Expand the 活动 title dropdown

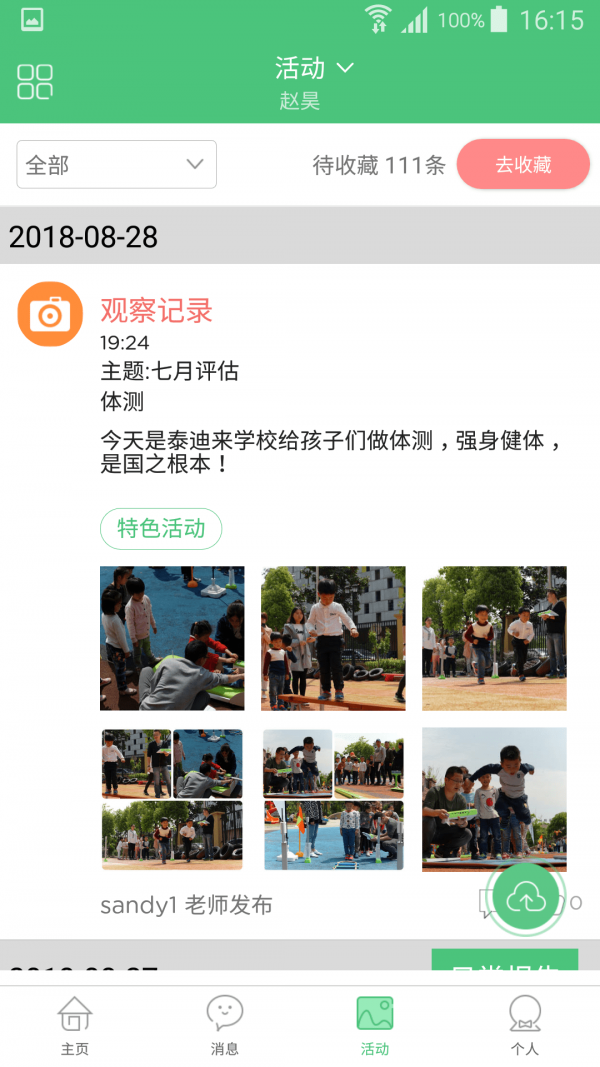coord(314,68)
